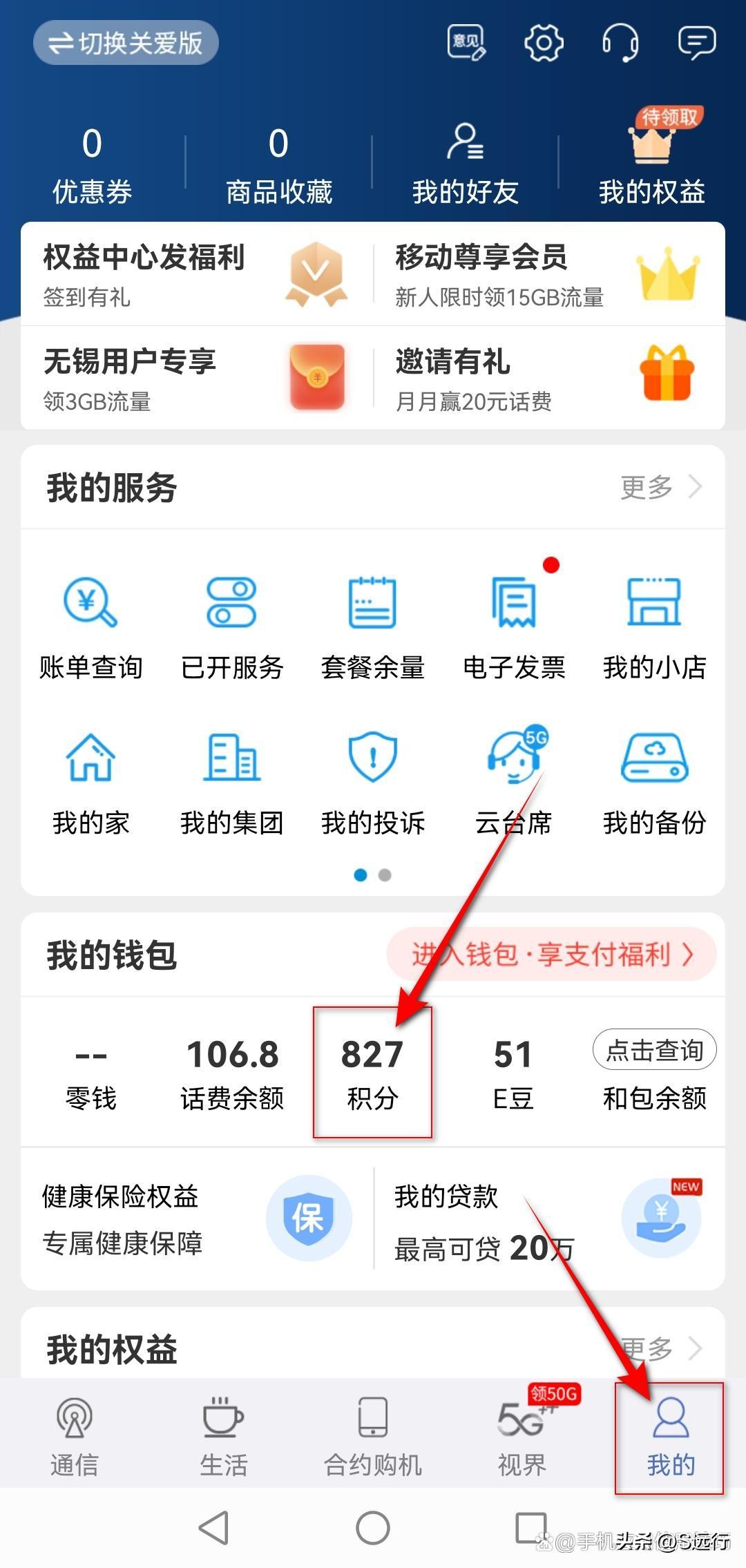Open 套餐余量 to check data balance
Image resolution: width=746 pixels, height=1568 pixels.
pos(373,622)
